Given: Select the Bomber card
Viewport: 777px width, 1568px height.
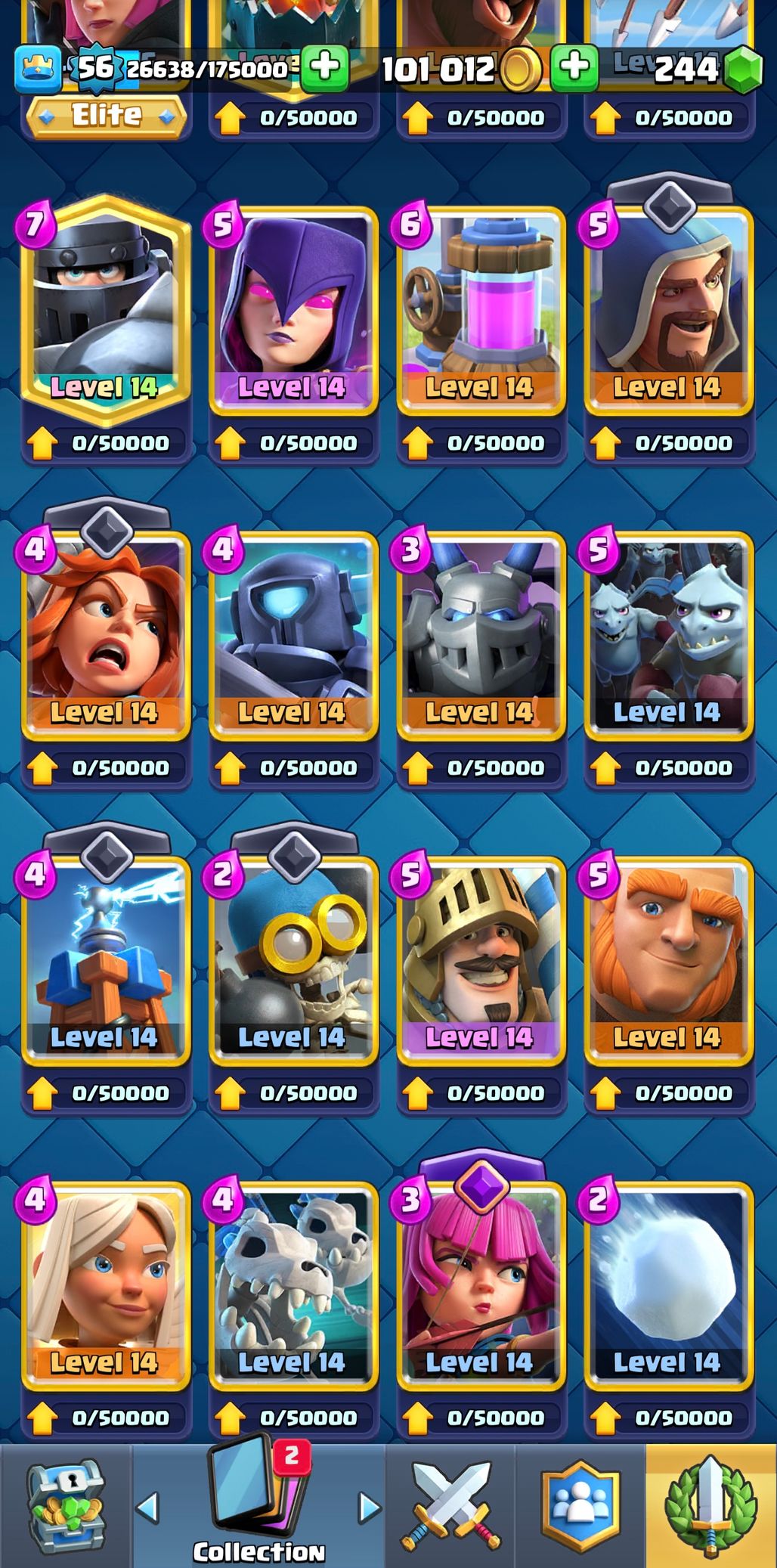Looking at the screenshot, I should pos(293,960).
